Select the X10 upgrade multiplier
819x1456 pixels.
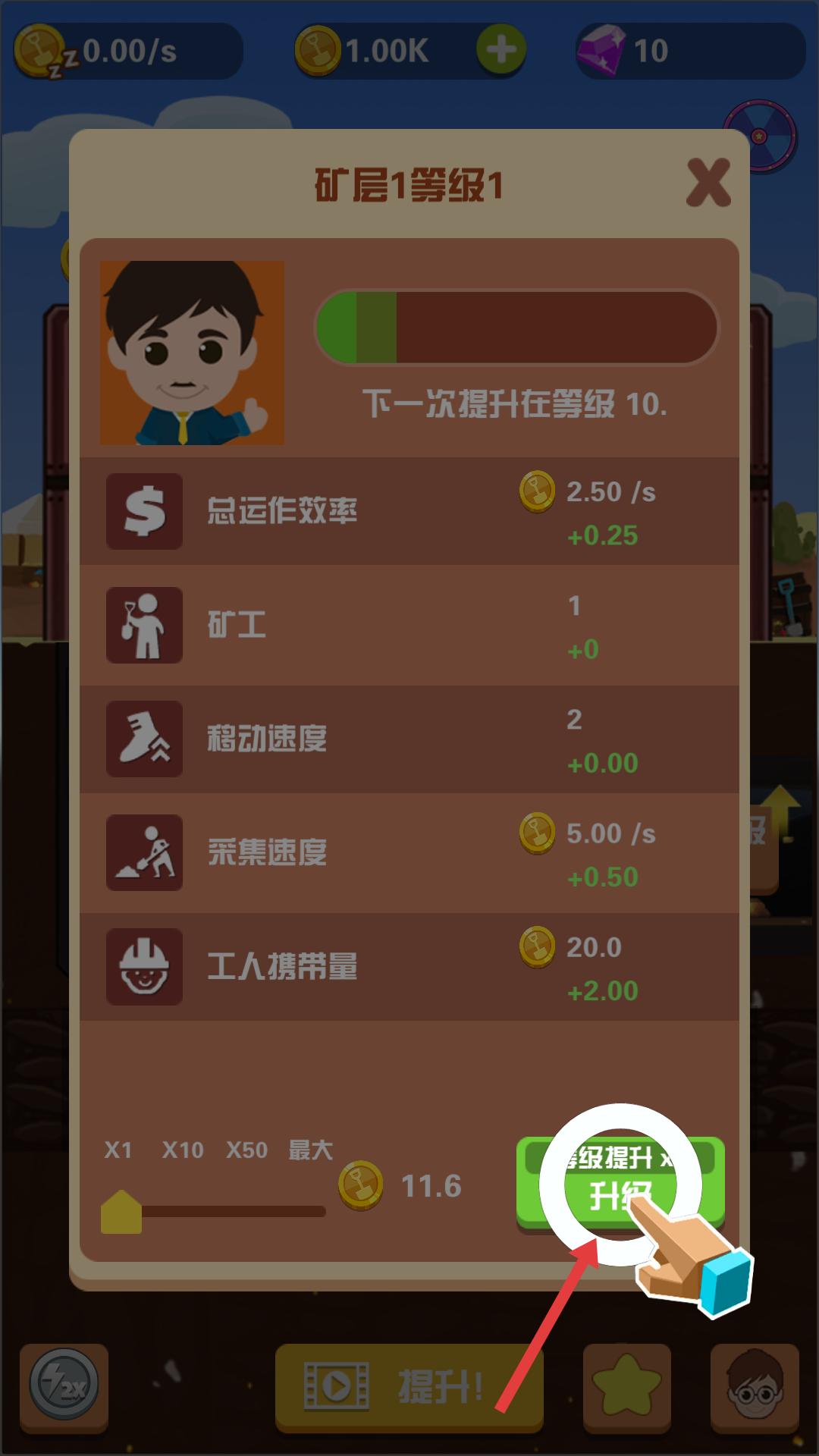[x=183, y=1150]
